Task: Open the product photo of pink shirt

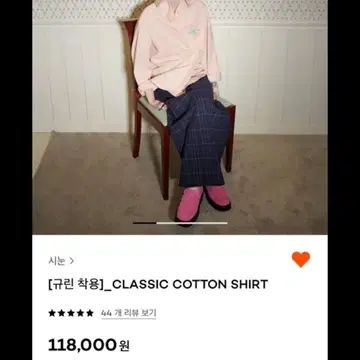Action: (x=180, y=117)
